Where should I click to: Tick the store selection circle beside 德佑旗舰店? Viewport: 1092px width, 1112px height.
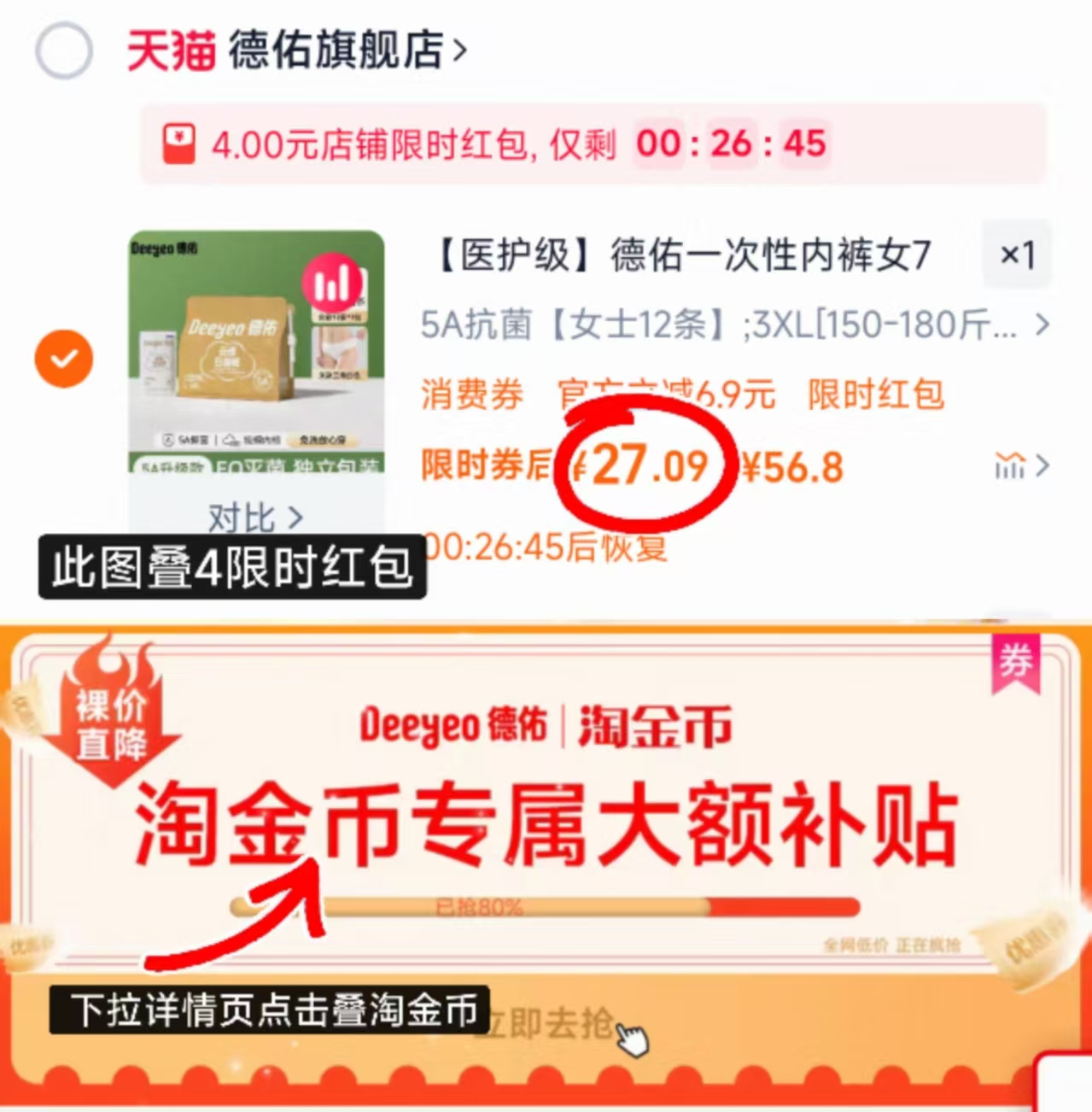click(x=63, y=50)
